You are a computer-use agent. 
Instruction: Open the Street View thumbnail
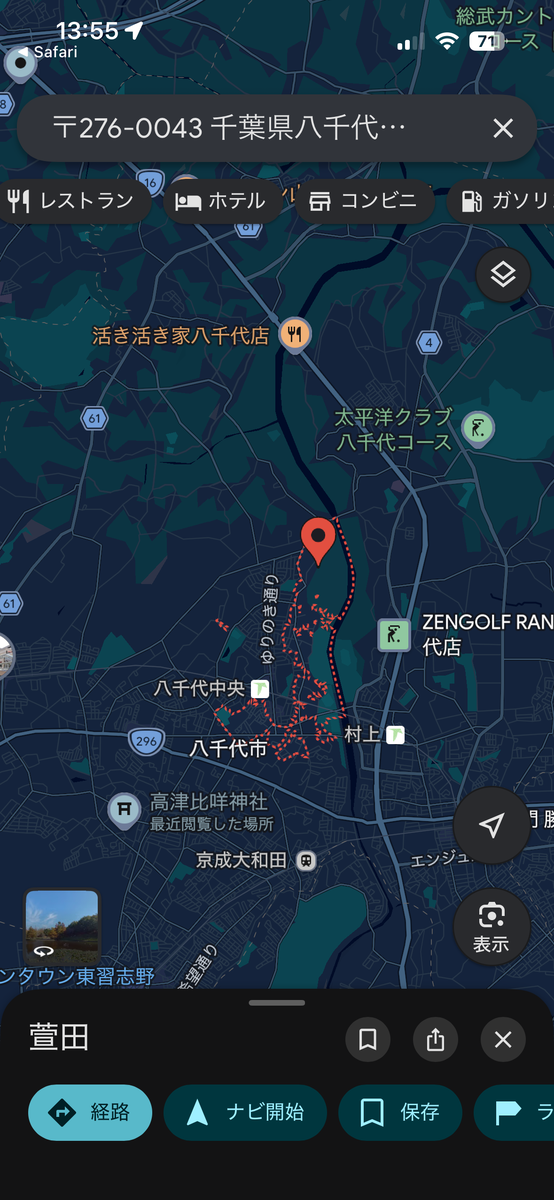(x=62, y=927)
